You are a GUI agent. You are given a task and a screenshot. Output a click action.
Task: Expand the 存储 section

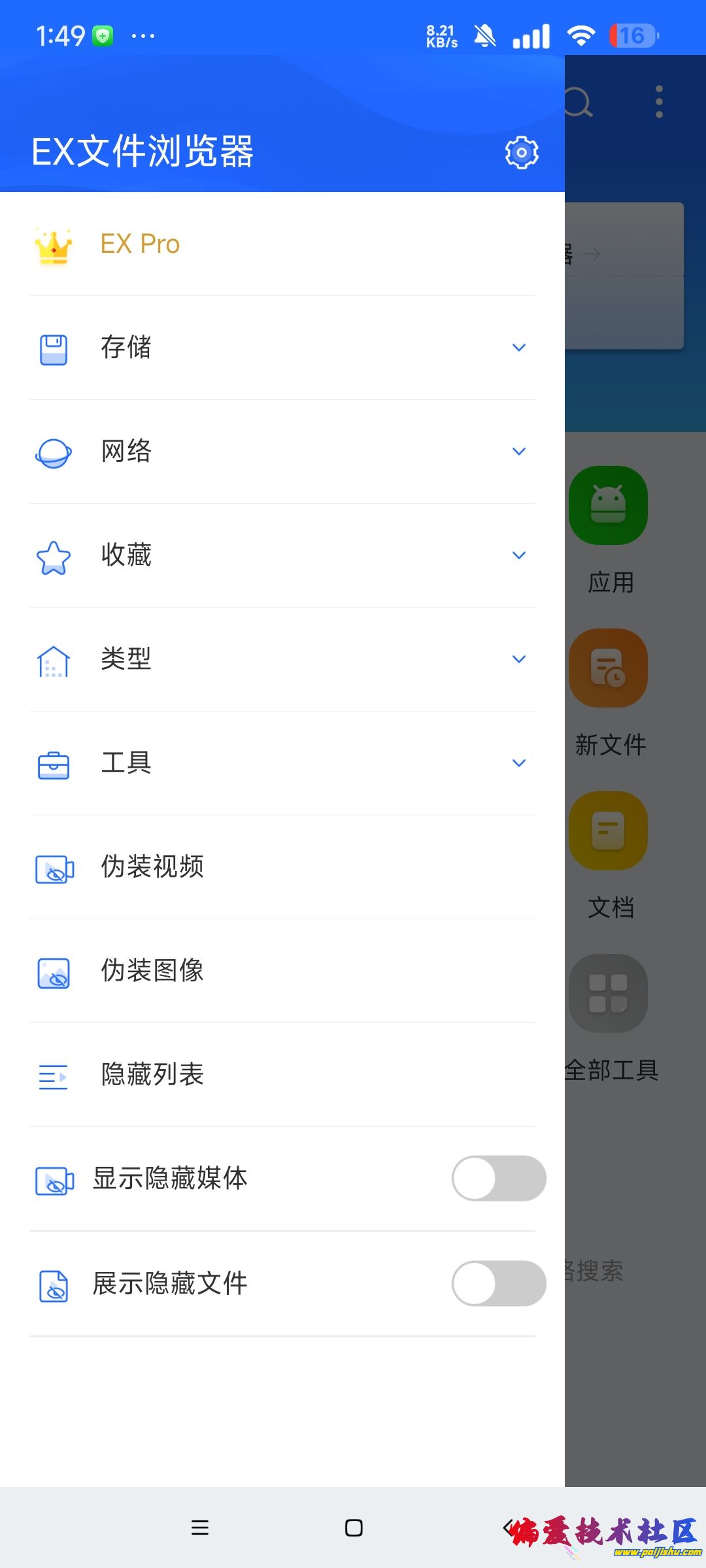518,348
